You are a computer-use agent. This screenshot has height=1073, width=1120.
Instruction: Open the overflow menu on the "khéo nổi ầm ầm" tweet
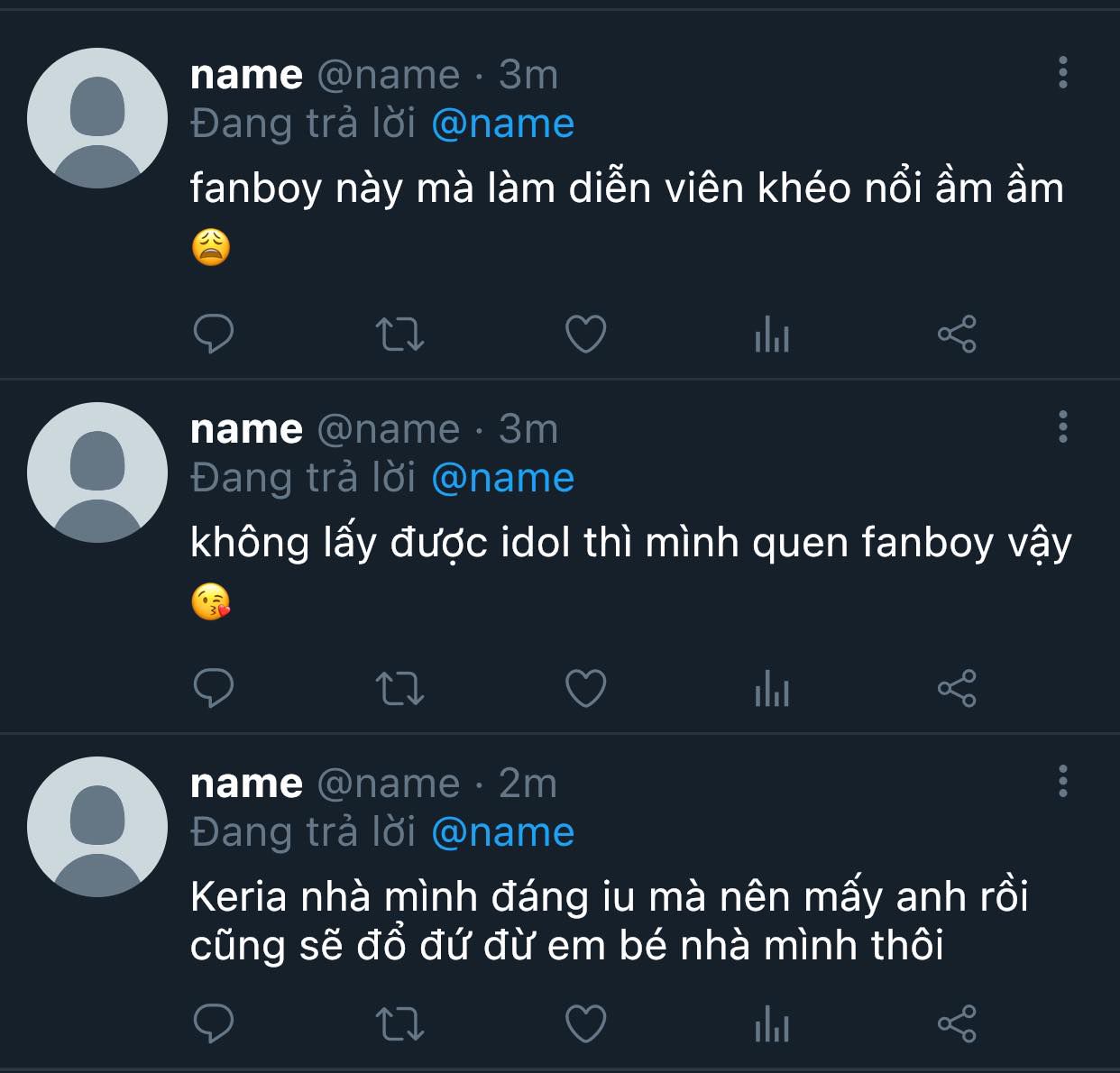click(1063, 72)
